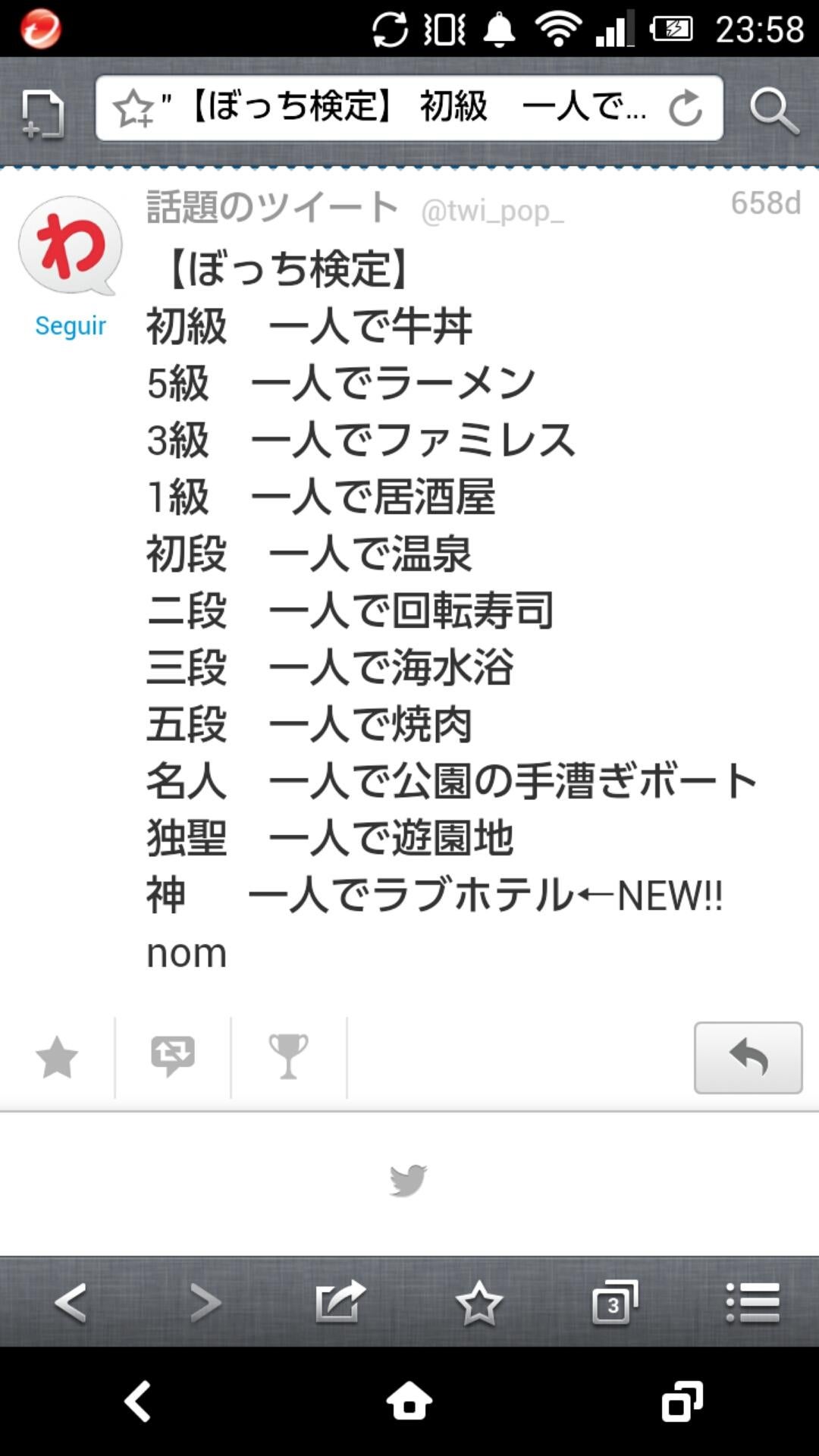Image resolution: width=819 pixels, height=1456 pixels.
Task: Show recent apps
Action: tap(682, 1401)
